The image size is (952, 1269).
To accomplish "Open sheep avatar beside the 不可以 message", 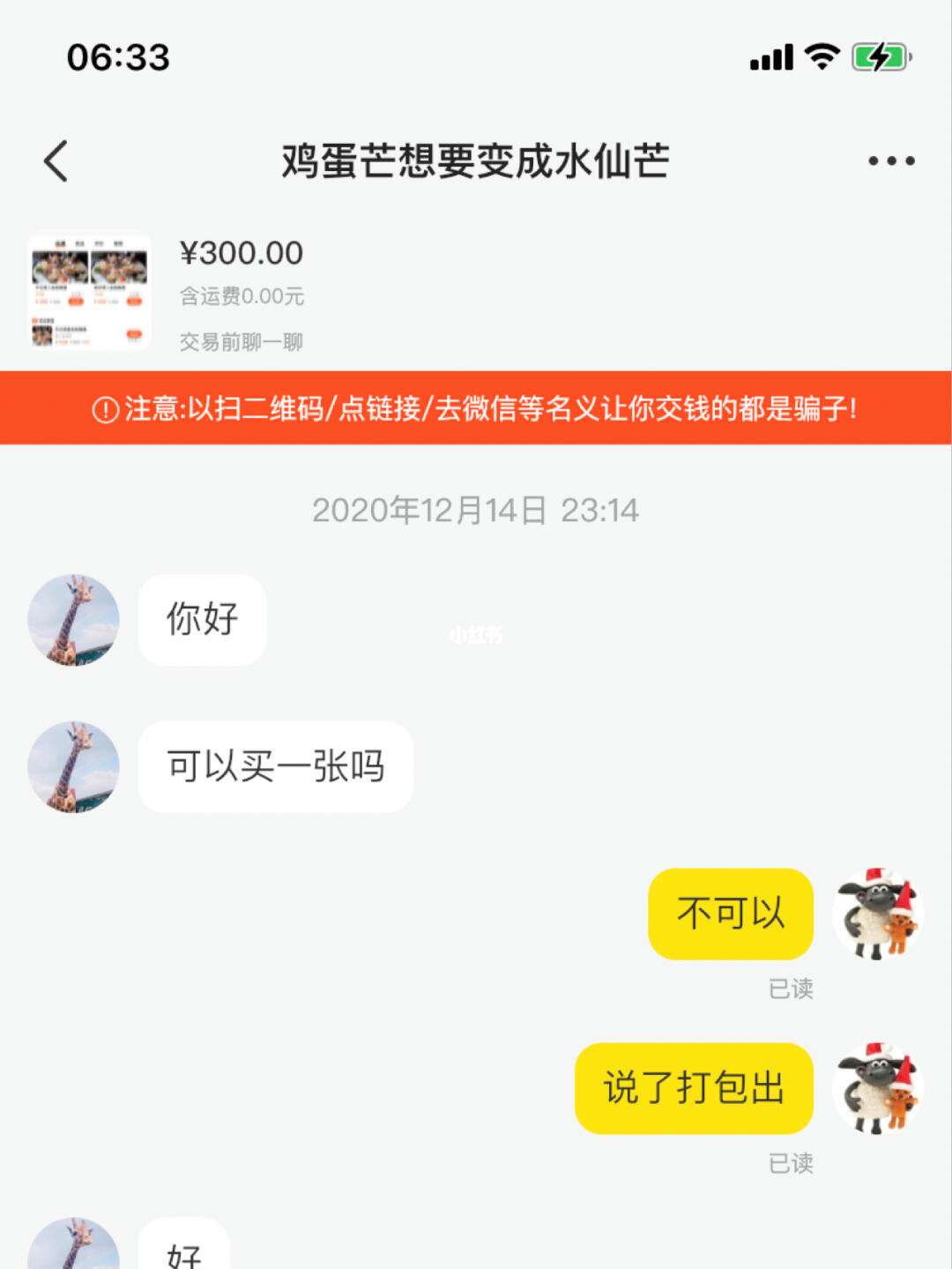I will point(878,914).
